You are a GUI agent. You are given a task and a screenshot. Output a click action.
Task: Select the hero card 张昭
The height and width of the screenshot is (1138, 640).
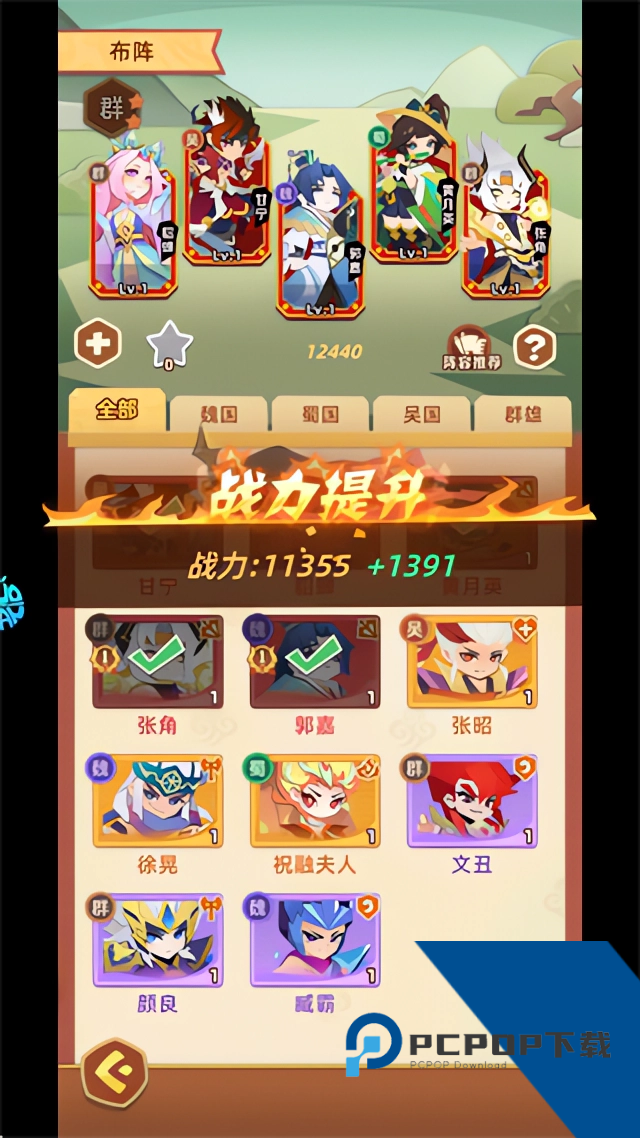[x=472, y=662]
